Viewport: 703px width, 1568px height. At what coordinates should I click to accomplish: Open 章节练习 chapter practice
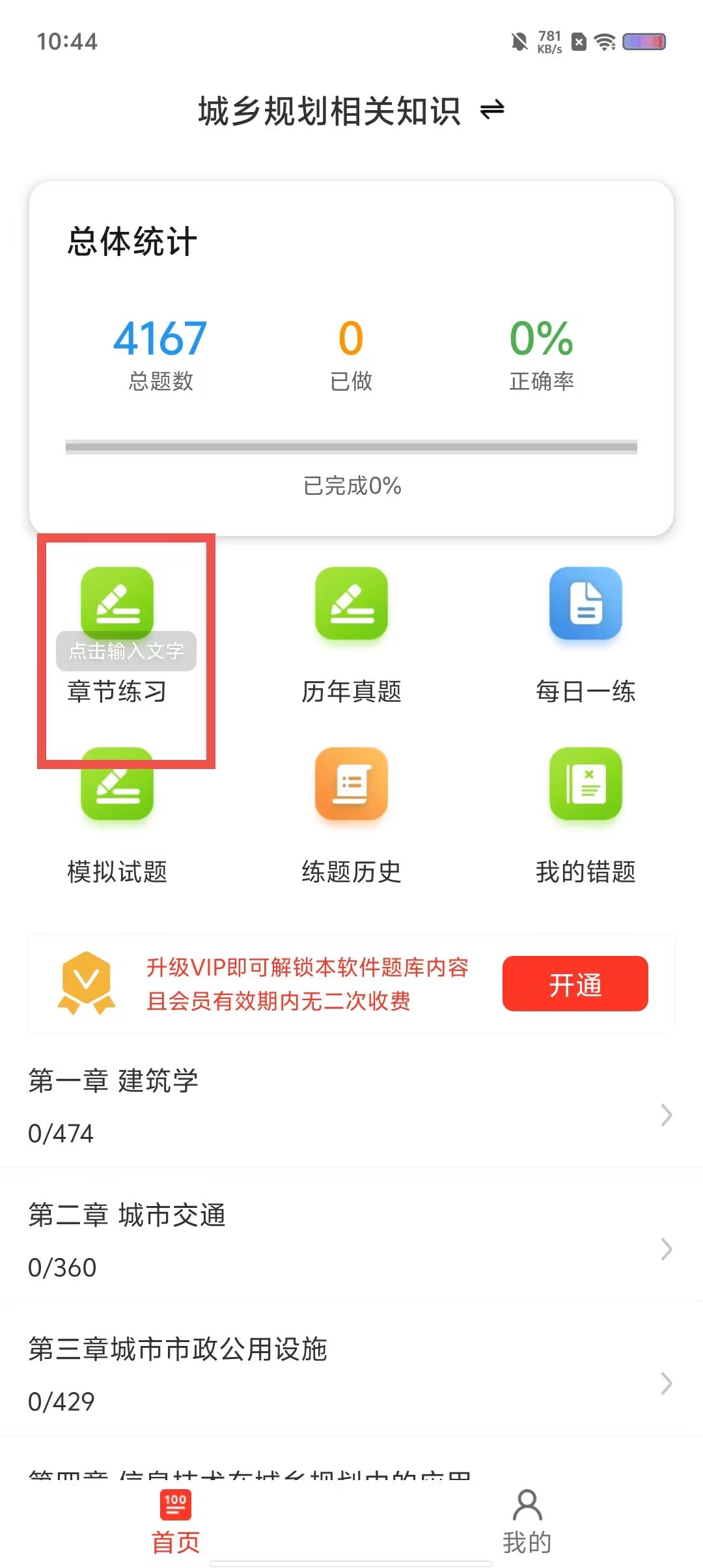pos(117,636)
